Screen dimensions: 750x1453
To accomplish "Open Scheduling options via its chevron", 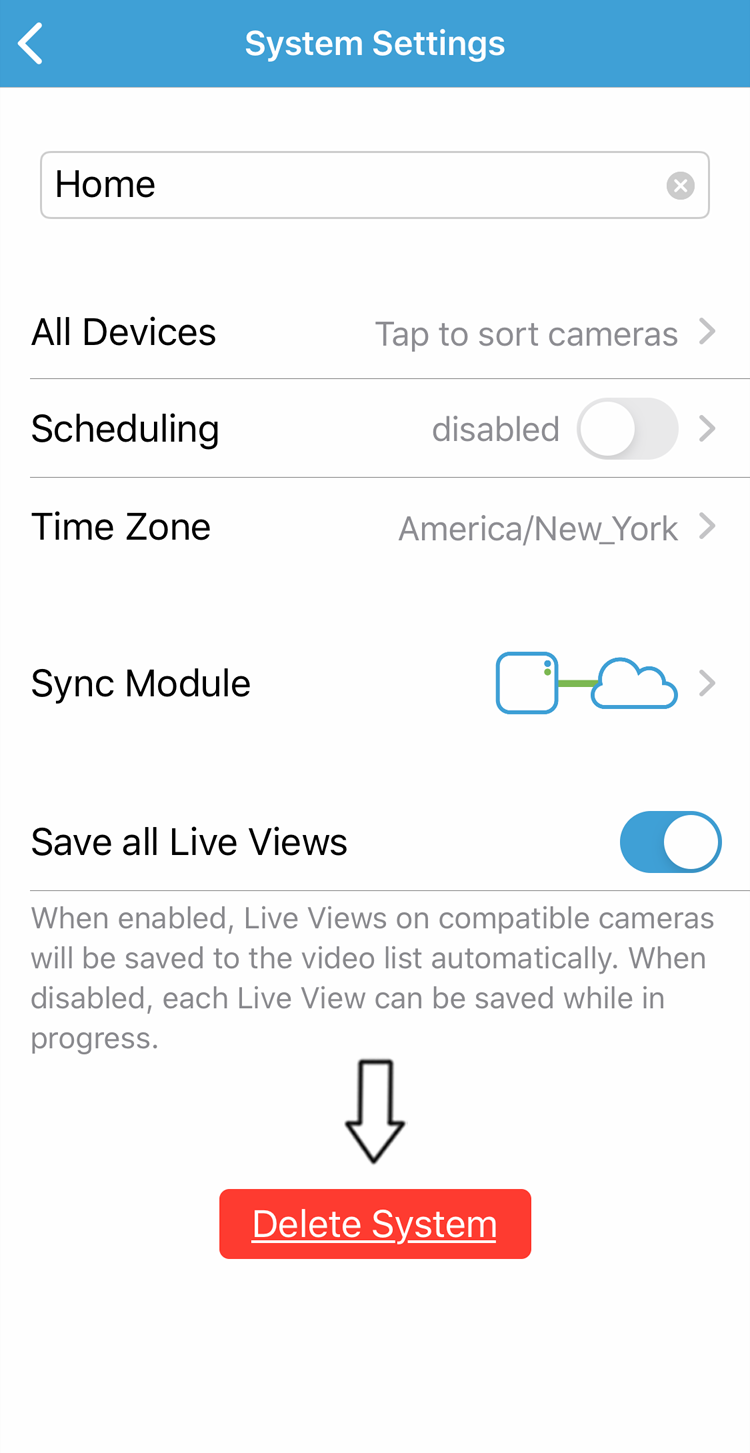I will [x=707, y=429].
